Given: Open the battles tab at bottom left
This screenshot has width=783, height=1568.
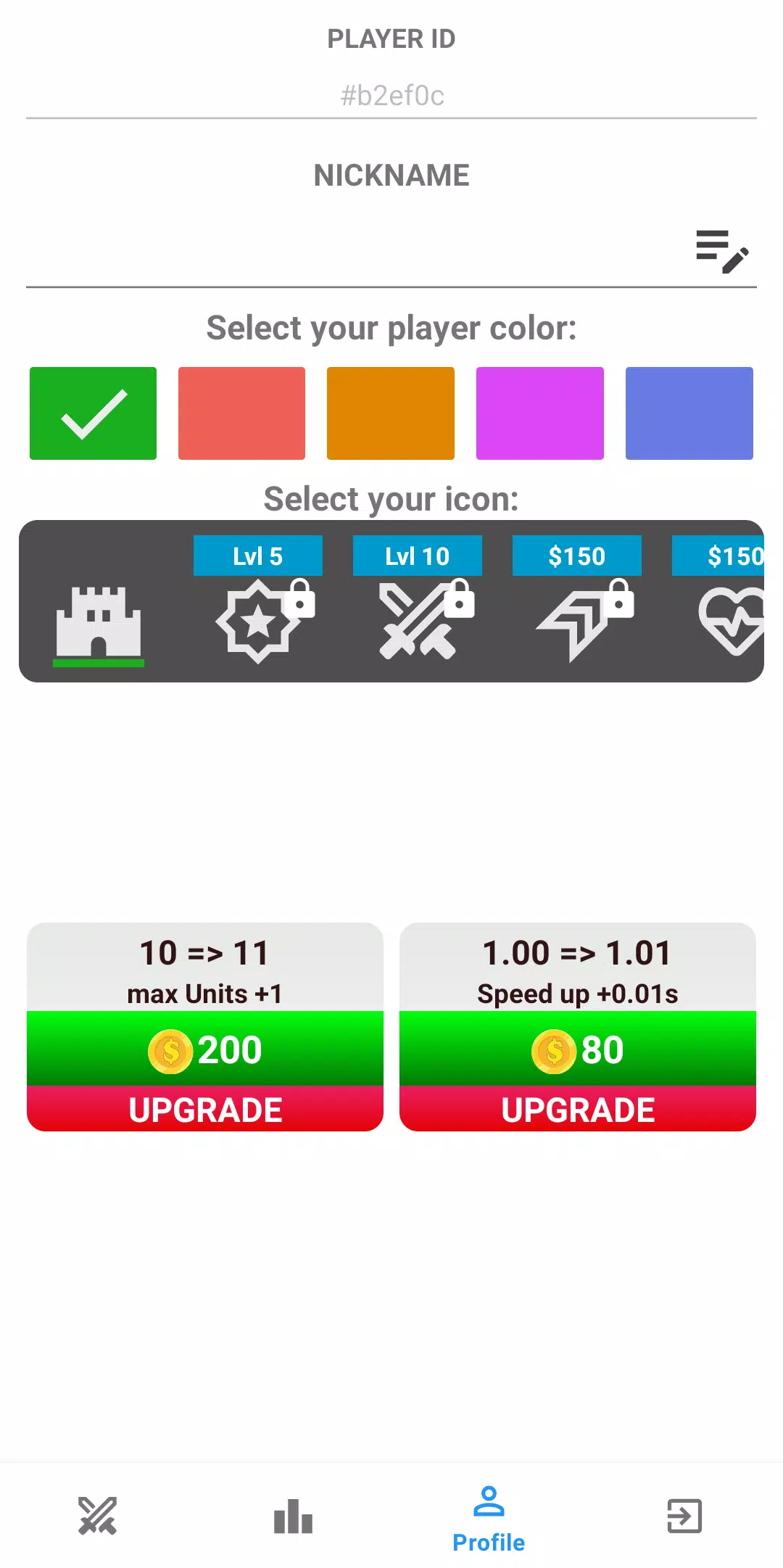Looking at the screenshot, I should pyautogui.click(x=97, y=1516).
